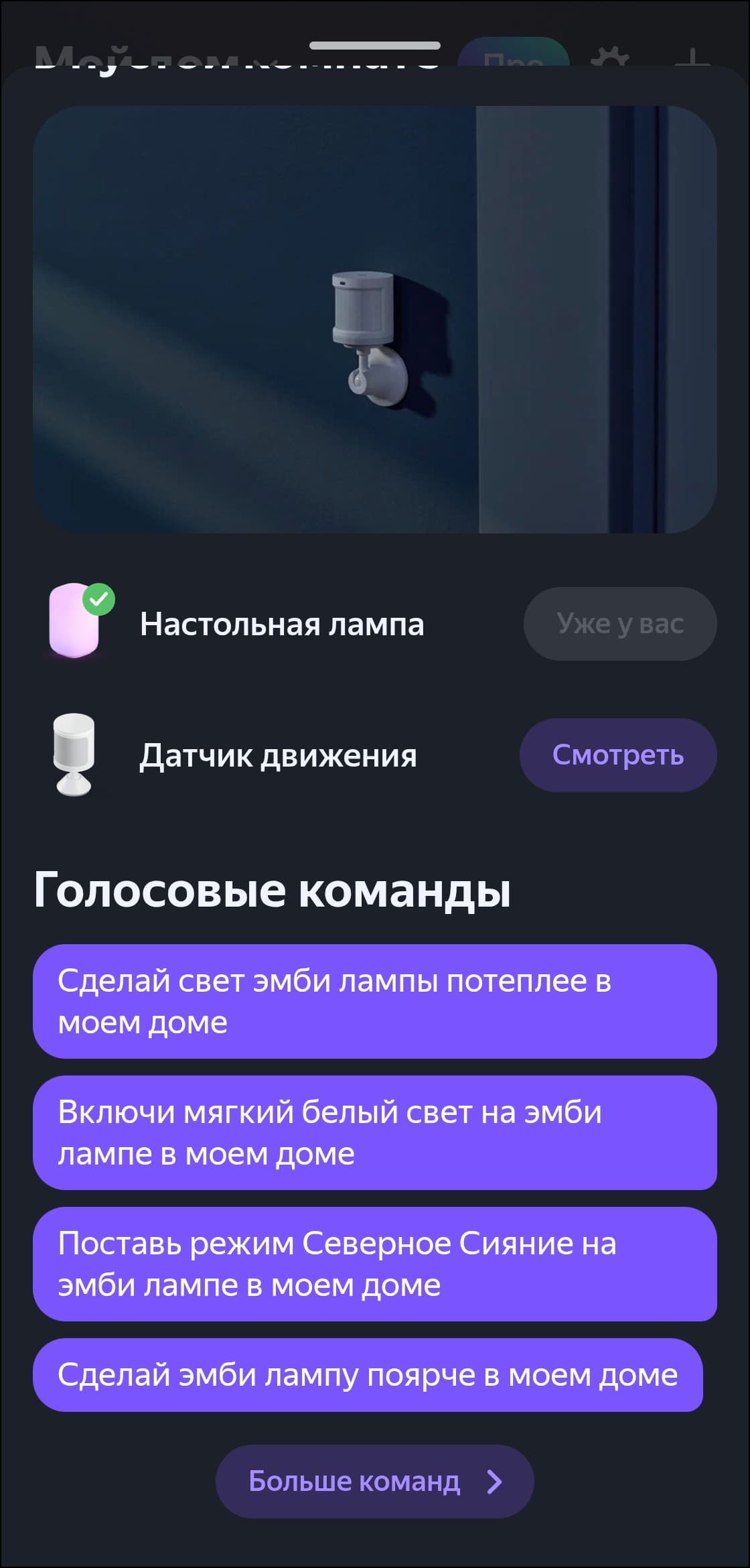Open the Настольная лампа row
Screen dimensions: 750x1568
281,624
